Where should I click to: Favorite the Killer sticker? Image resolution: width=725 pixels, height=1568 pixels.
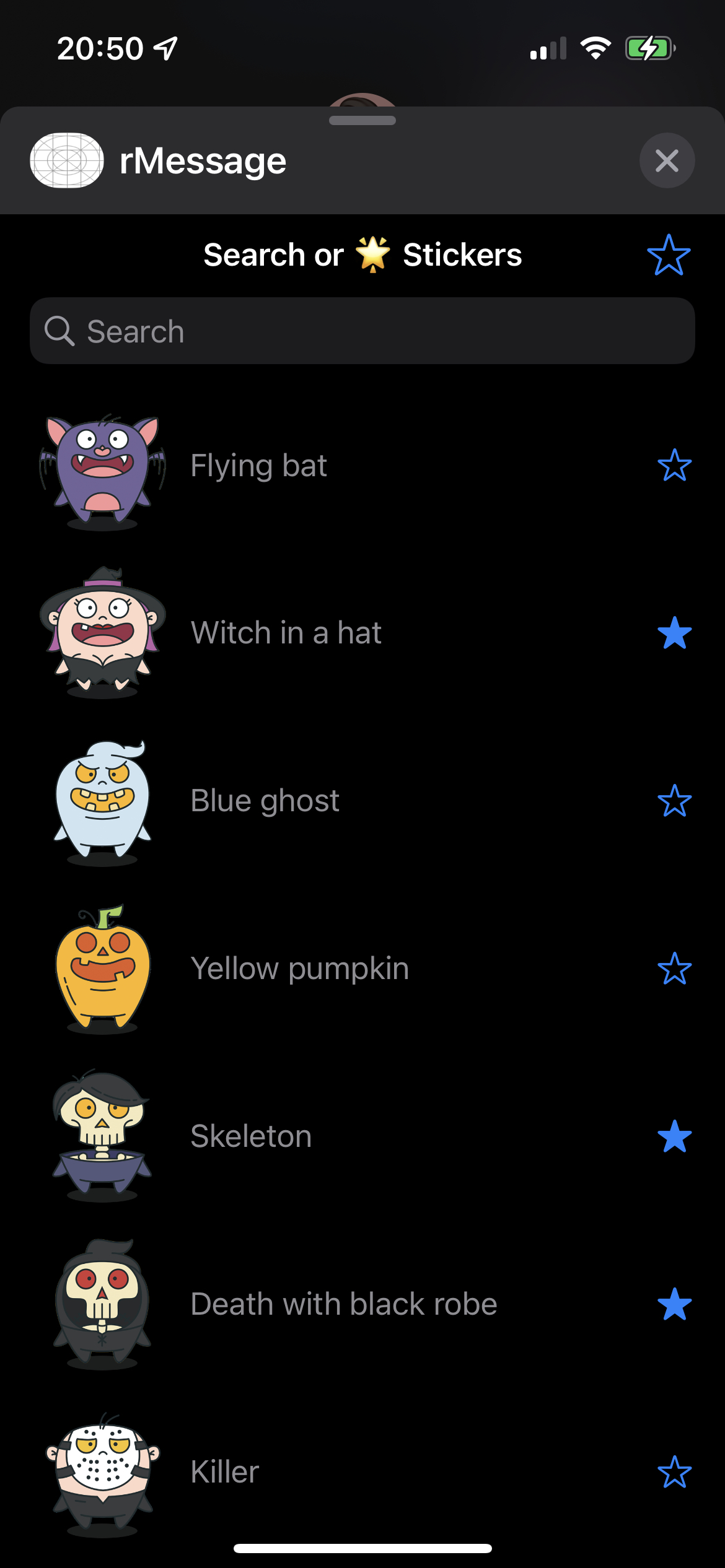tap(674, 1472)
